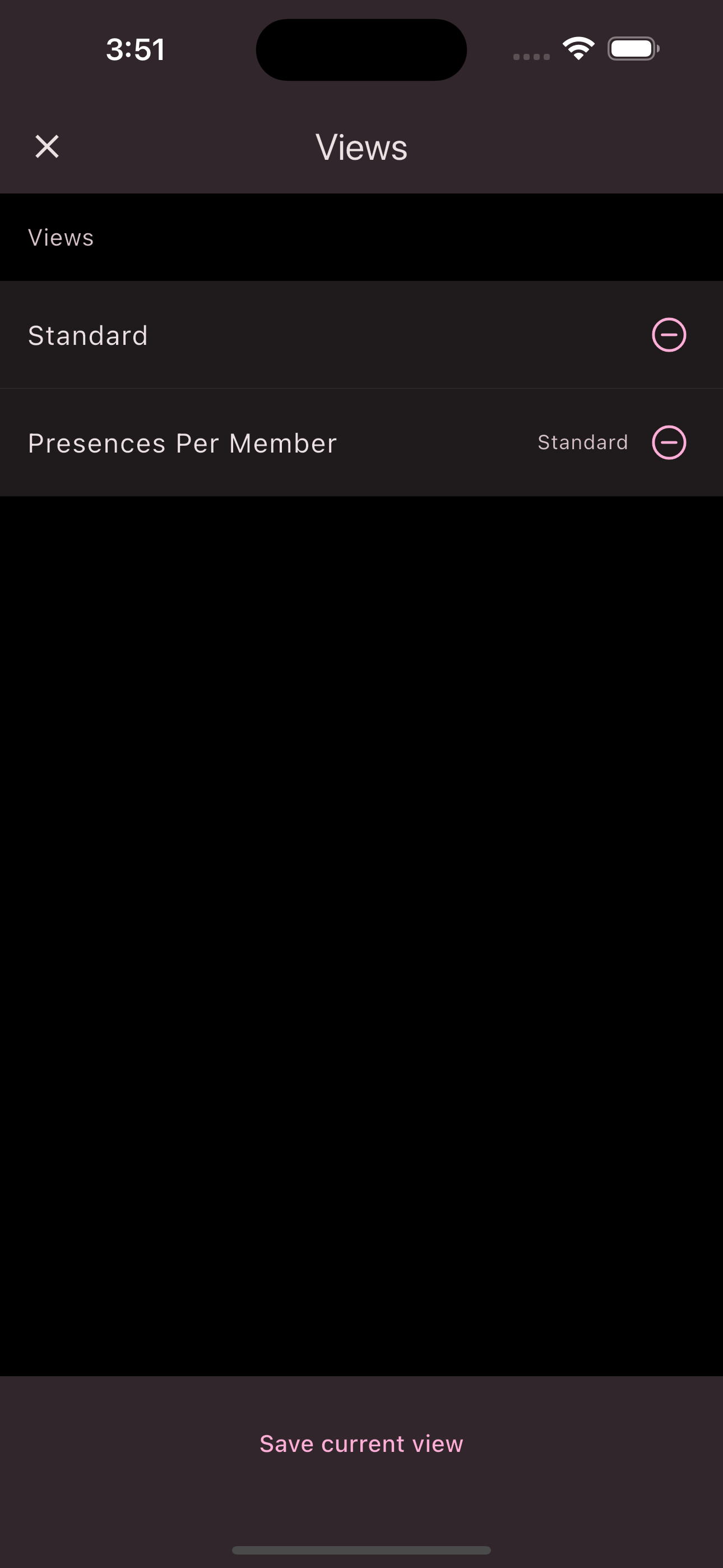Delete the Presences Per Member view
723x1568 pixels.
coord(669,442)
